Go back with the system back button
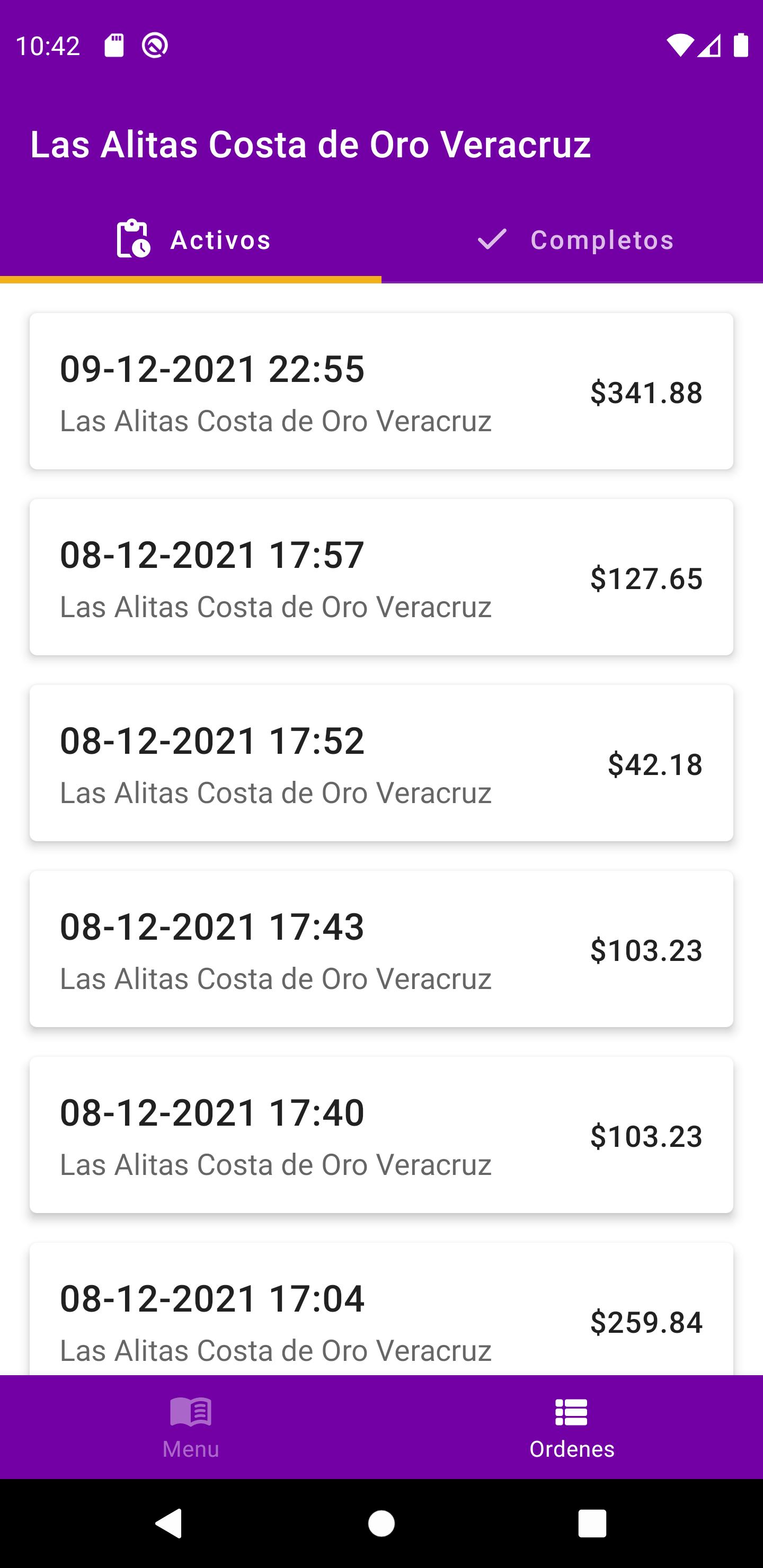The image size is (763, 1568). 170,1524
